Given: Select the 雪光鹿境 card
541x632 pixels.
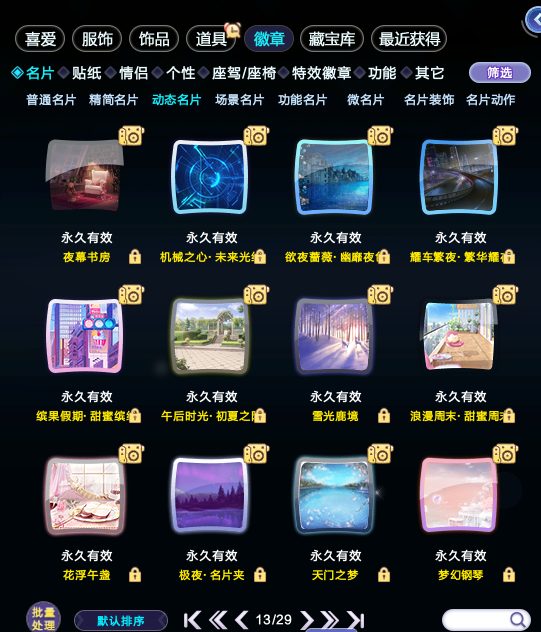Looking at the screenshot, I should pos(334,335).
